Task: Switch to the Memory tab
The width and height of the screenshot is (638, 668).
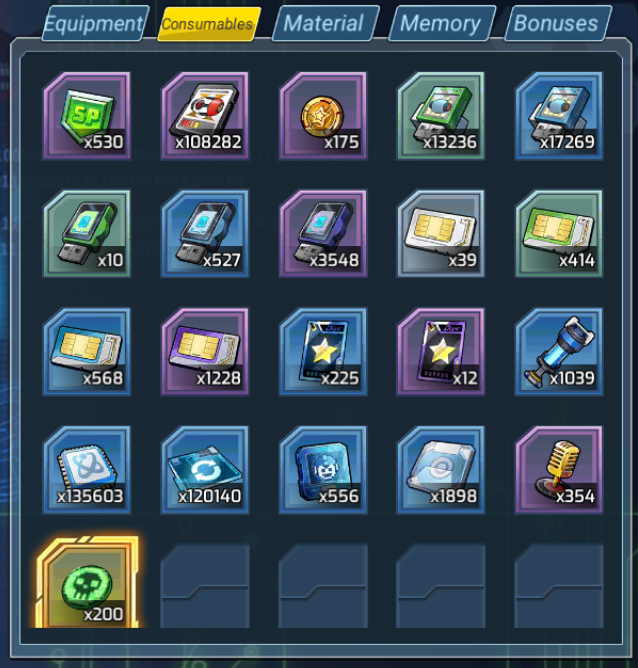Action: point(443,23)
